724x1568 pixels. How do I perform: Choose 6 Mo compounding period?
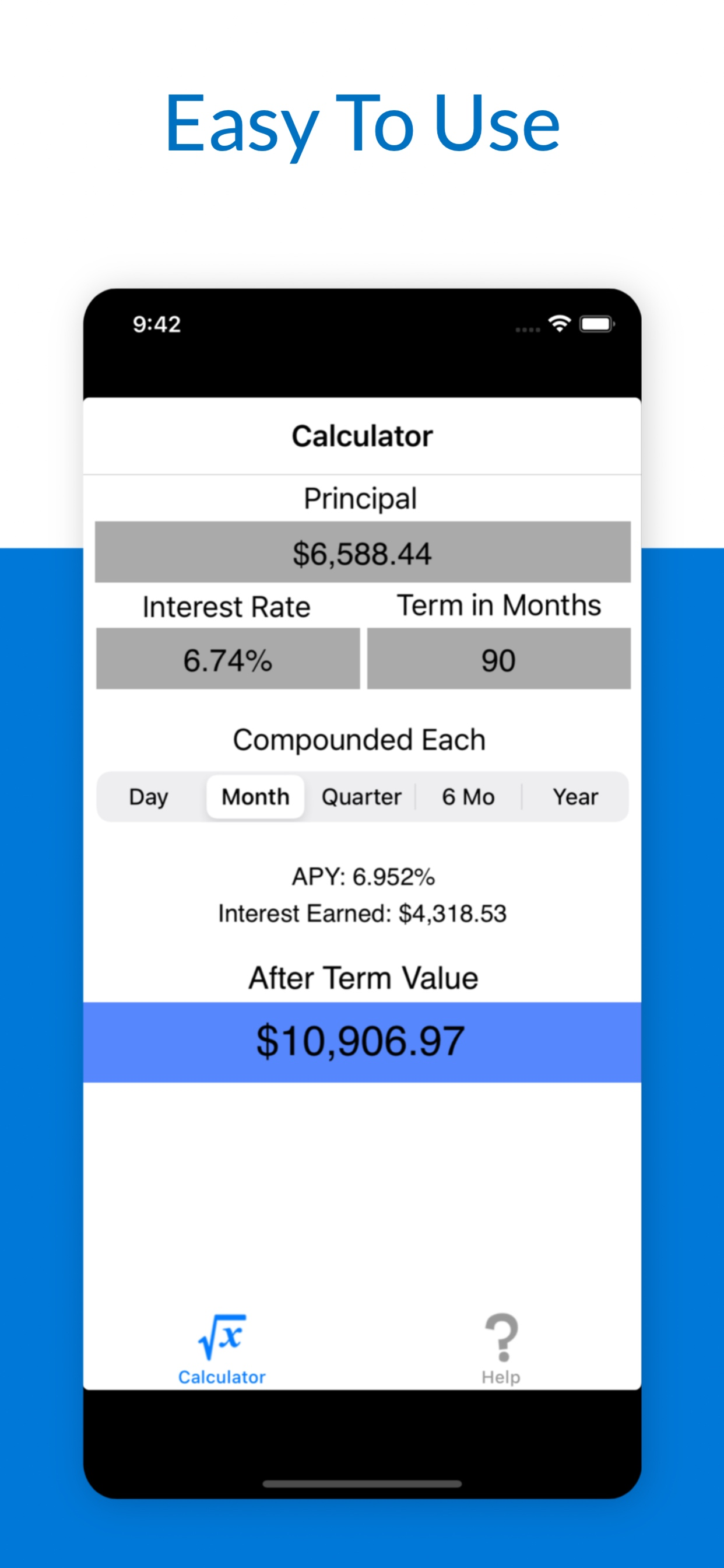pyautogui.click(x=469, y=796)
